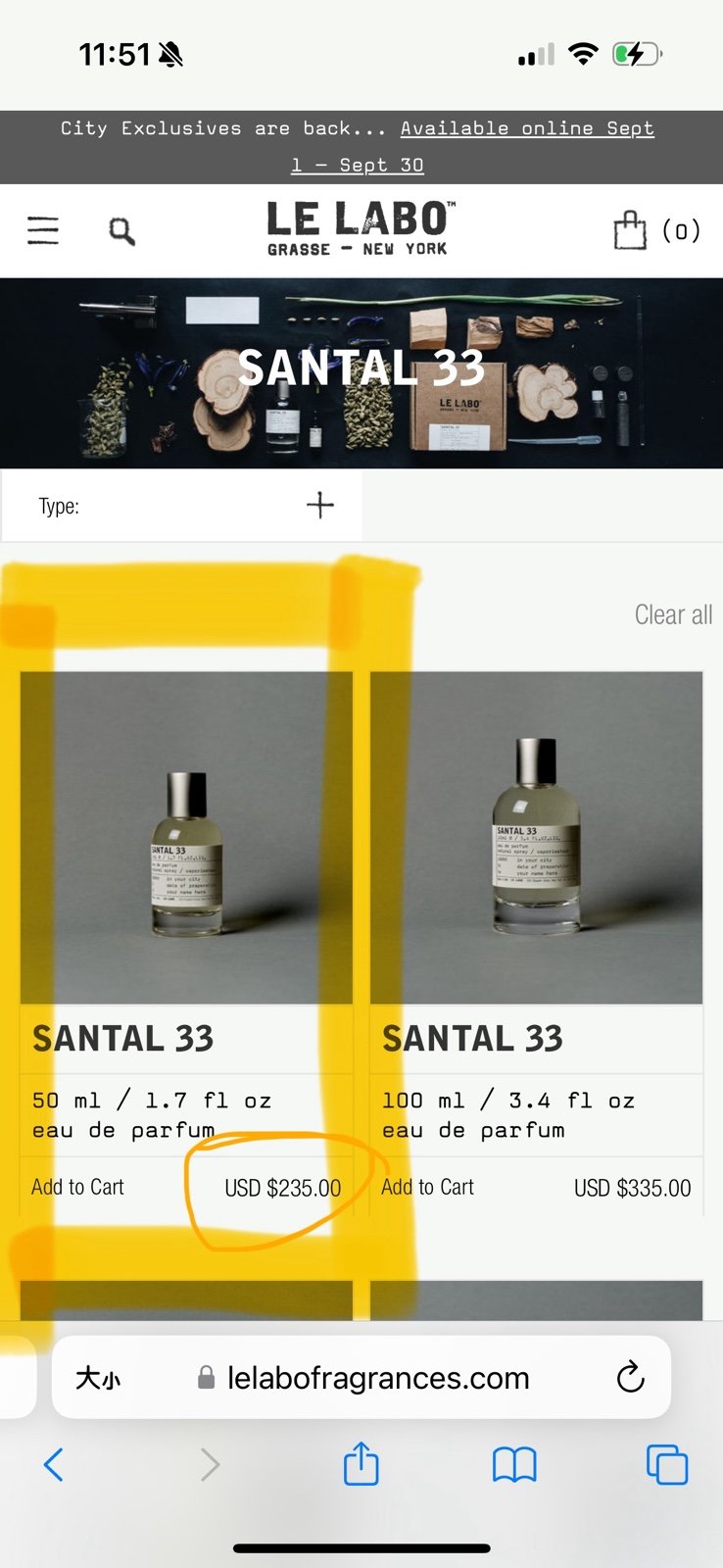Image resolution: width=723 pixels, height=1568 pixels.
Task: Expand the Type filter
Action: point(182,506)
